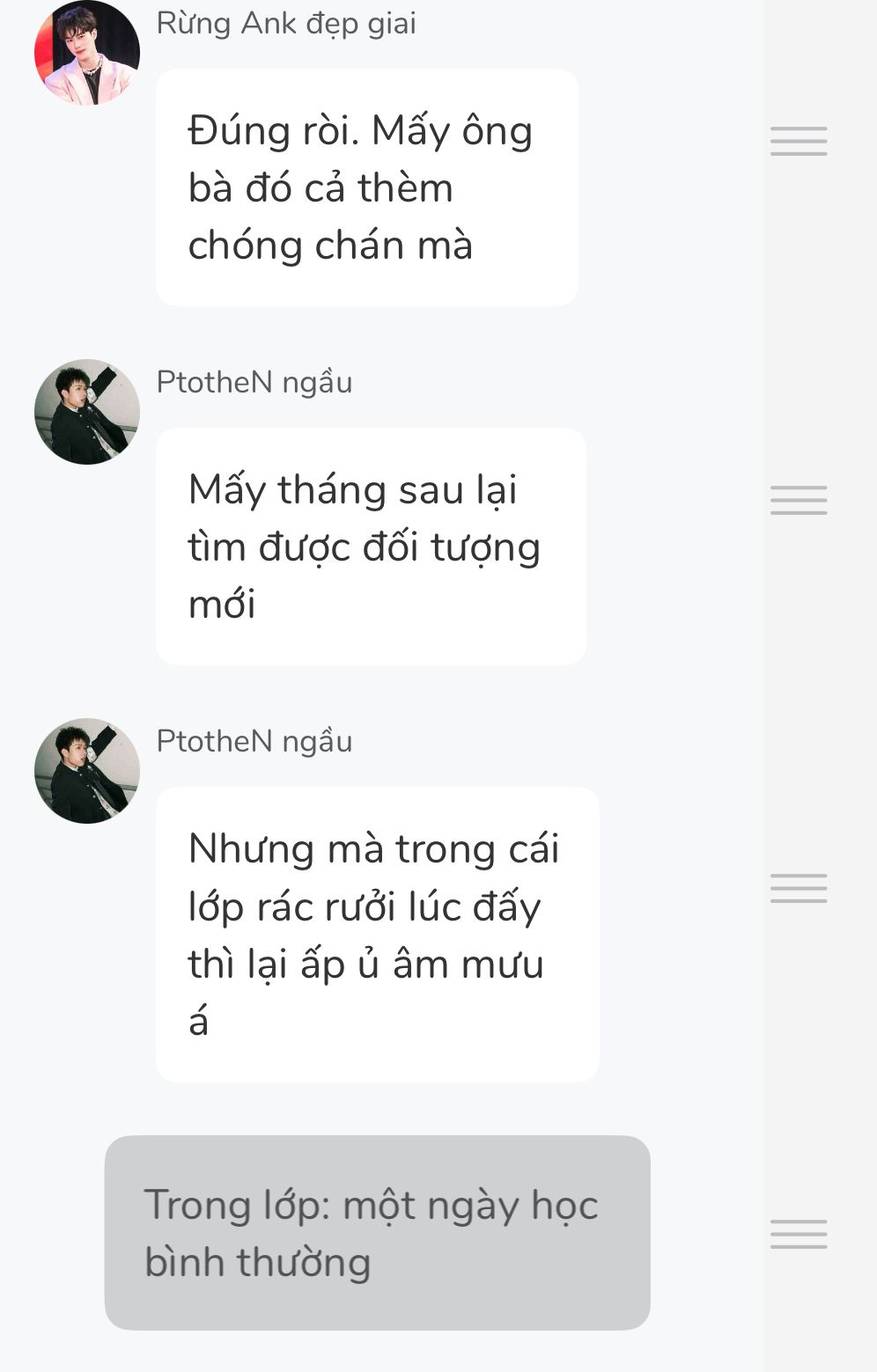This screenshot has width=877, height=1372.
Task: Open the "Mấy tháng sau lại tìm được" bubble
Action: click(x=371, y=547)
